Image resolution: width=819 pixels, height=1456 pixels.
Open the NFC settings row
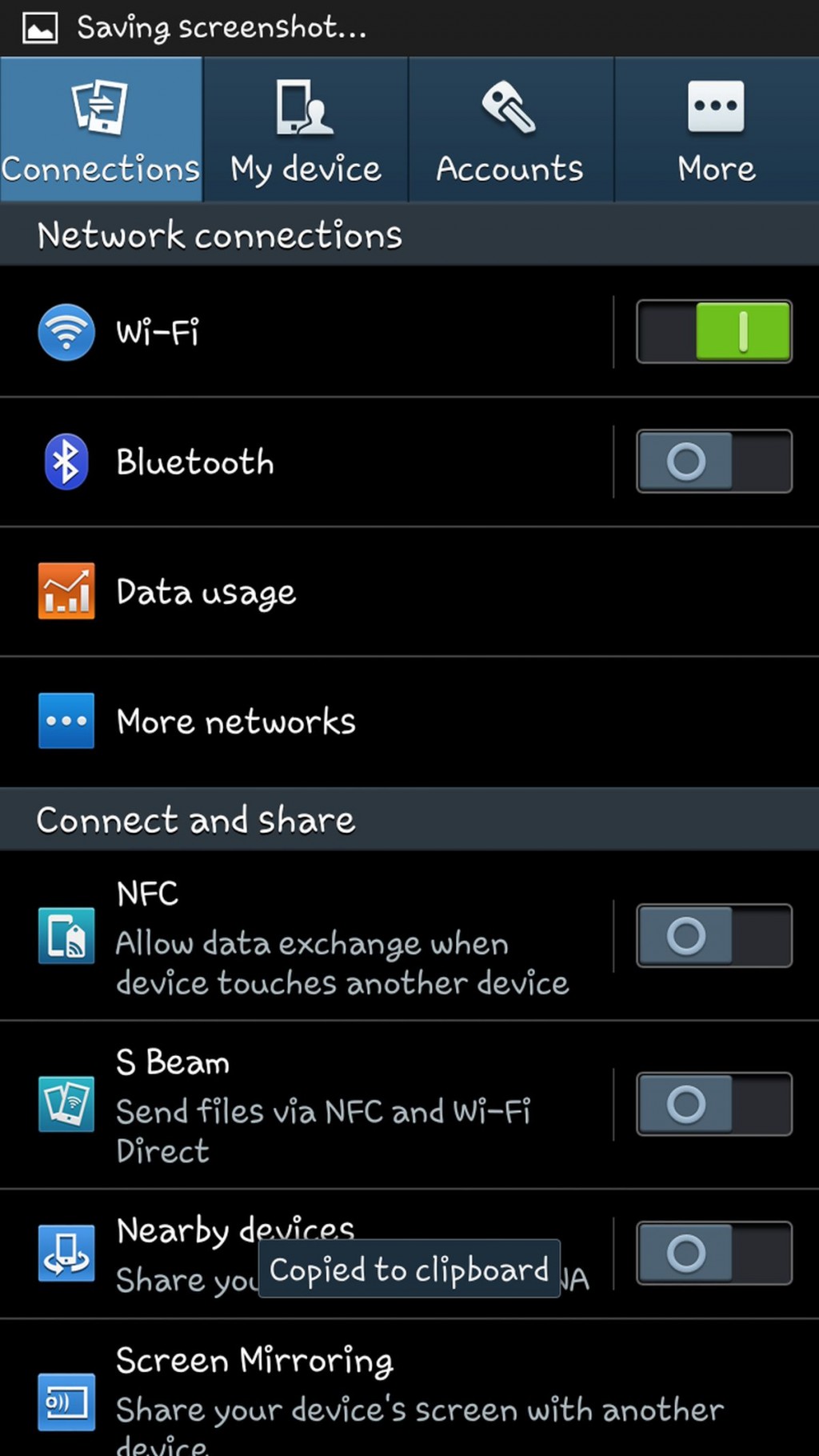point(320,936)
